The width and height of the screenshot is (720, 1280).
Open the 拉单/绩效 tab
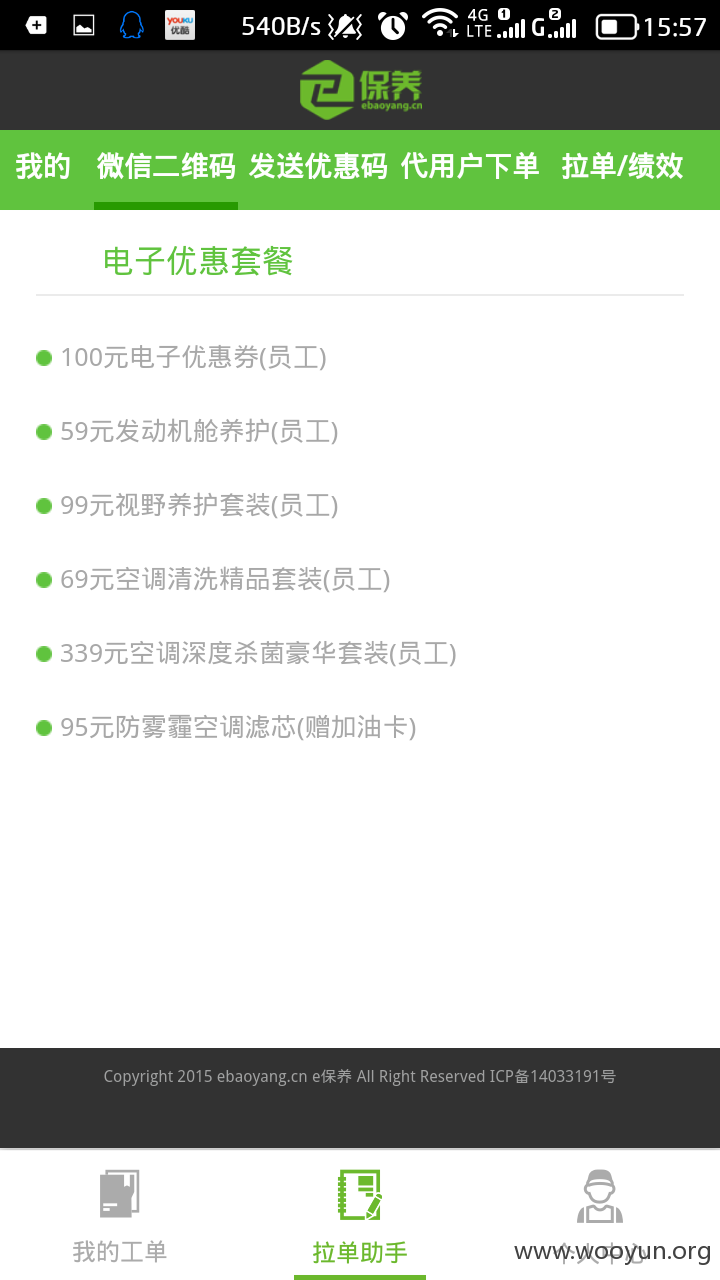tap(622, 167)
